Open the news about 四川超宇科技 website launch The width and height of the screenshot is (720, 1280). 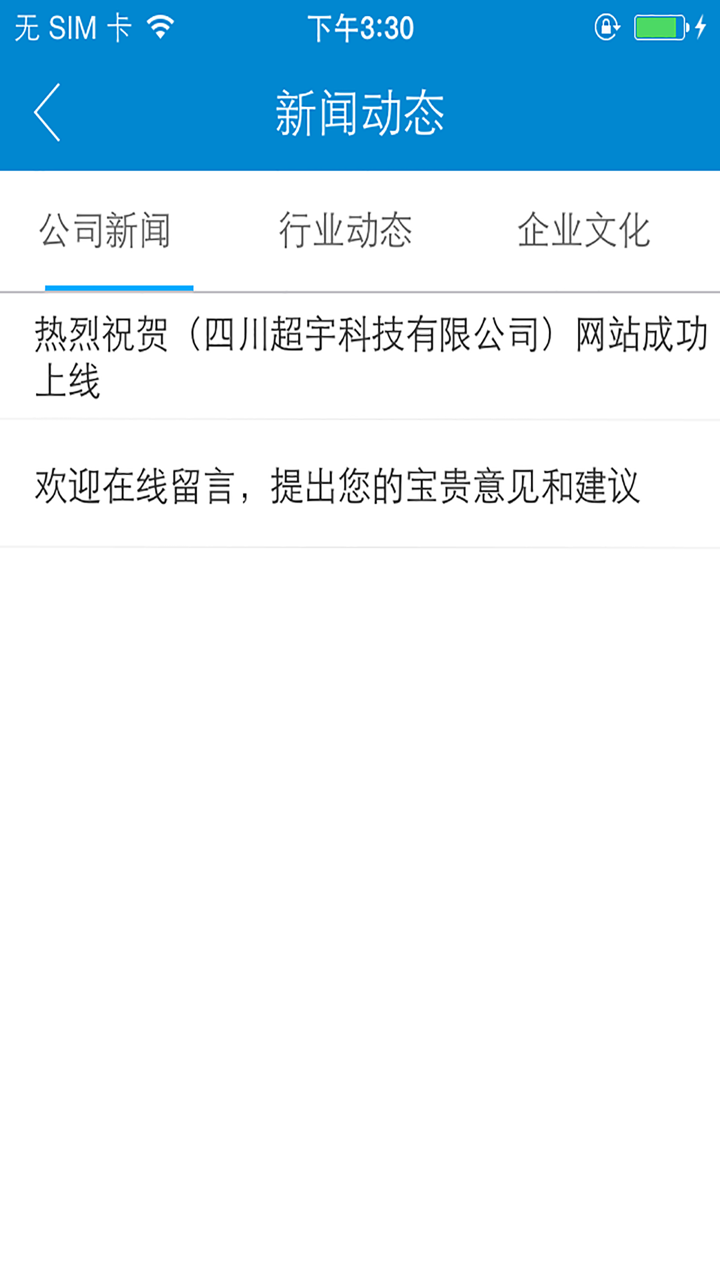point(360,358)
